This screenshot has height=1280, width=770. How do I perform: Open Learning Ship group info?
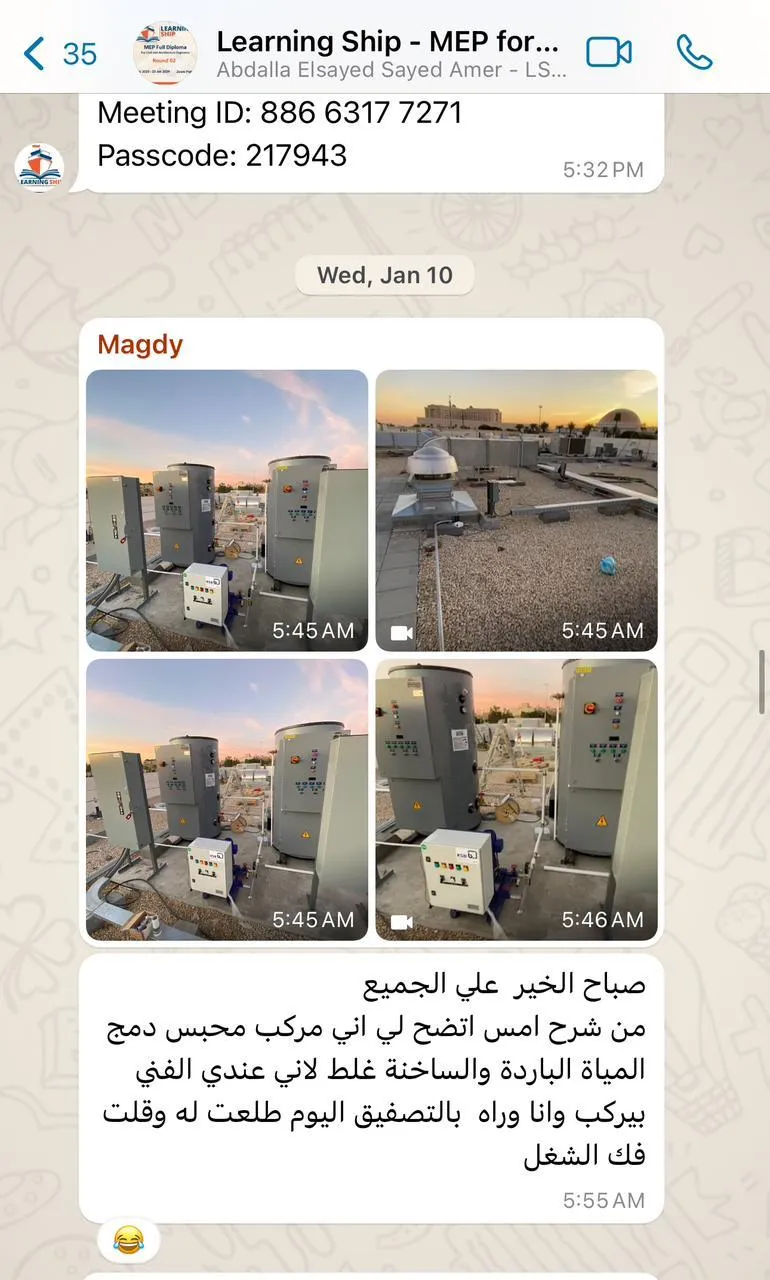click(x=388, y=52)
